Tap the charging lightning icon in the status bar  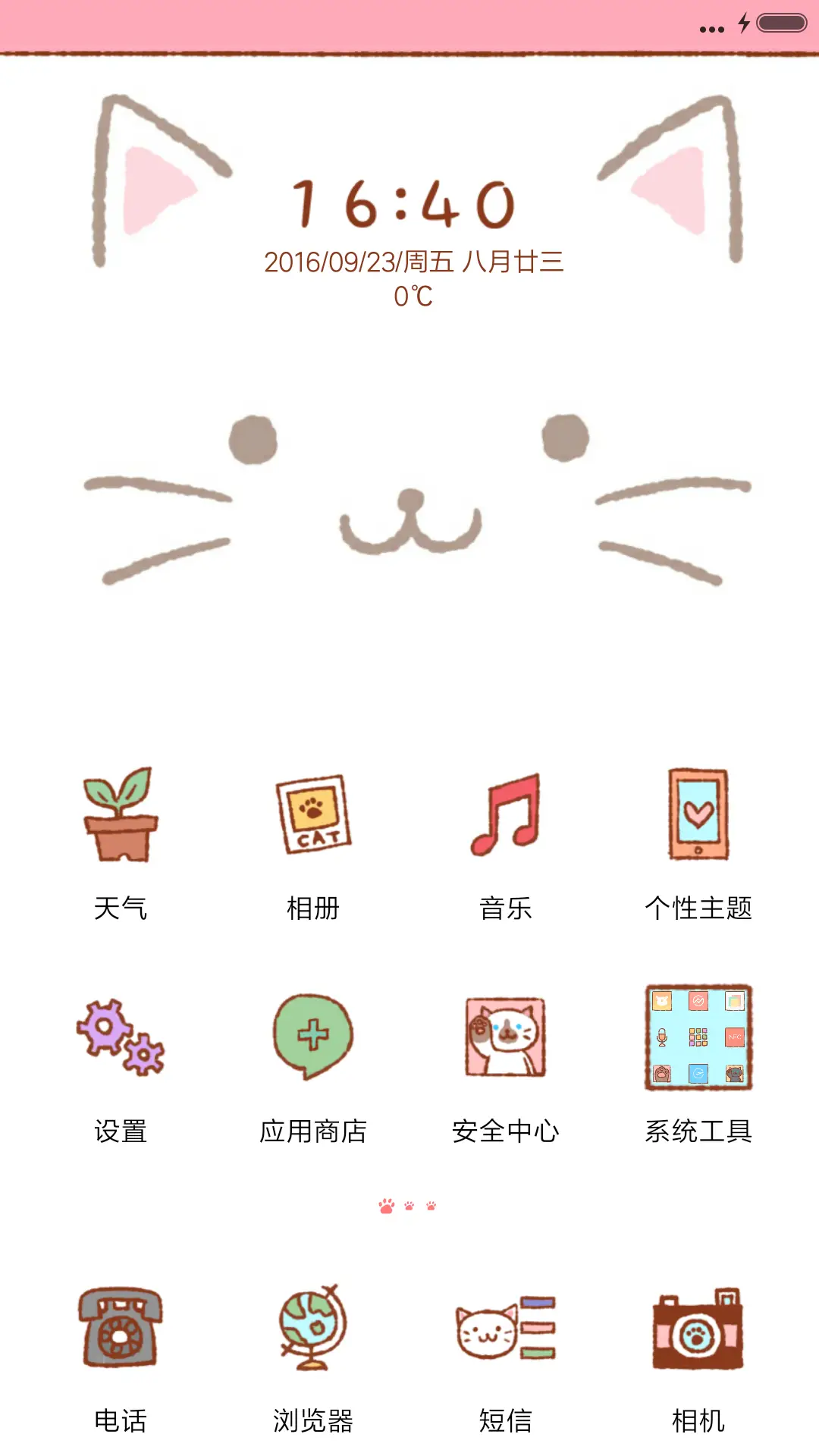pyautogui.click(x=742, y=23)
